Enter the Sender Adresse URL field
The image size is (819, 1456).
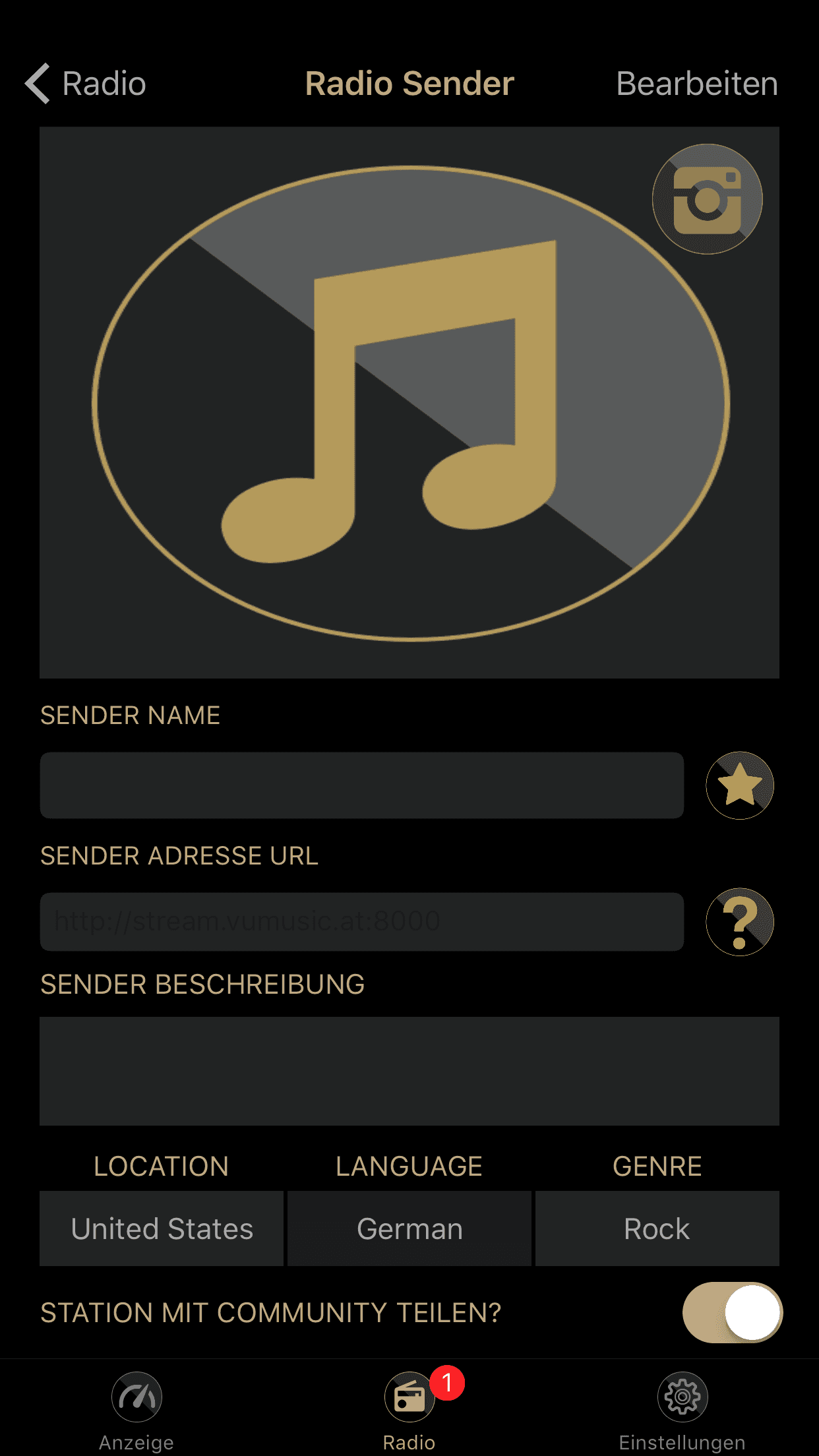pos(361,921)
